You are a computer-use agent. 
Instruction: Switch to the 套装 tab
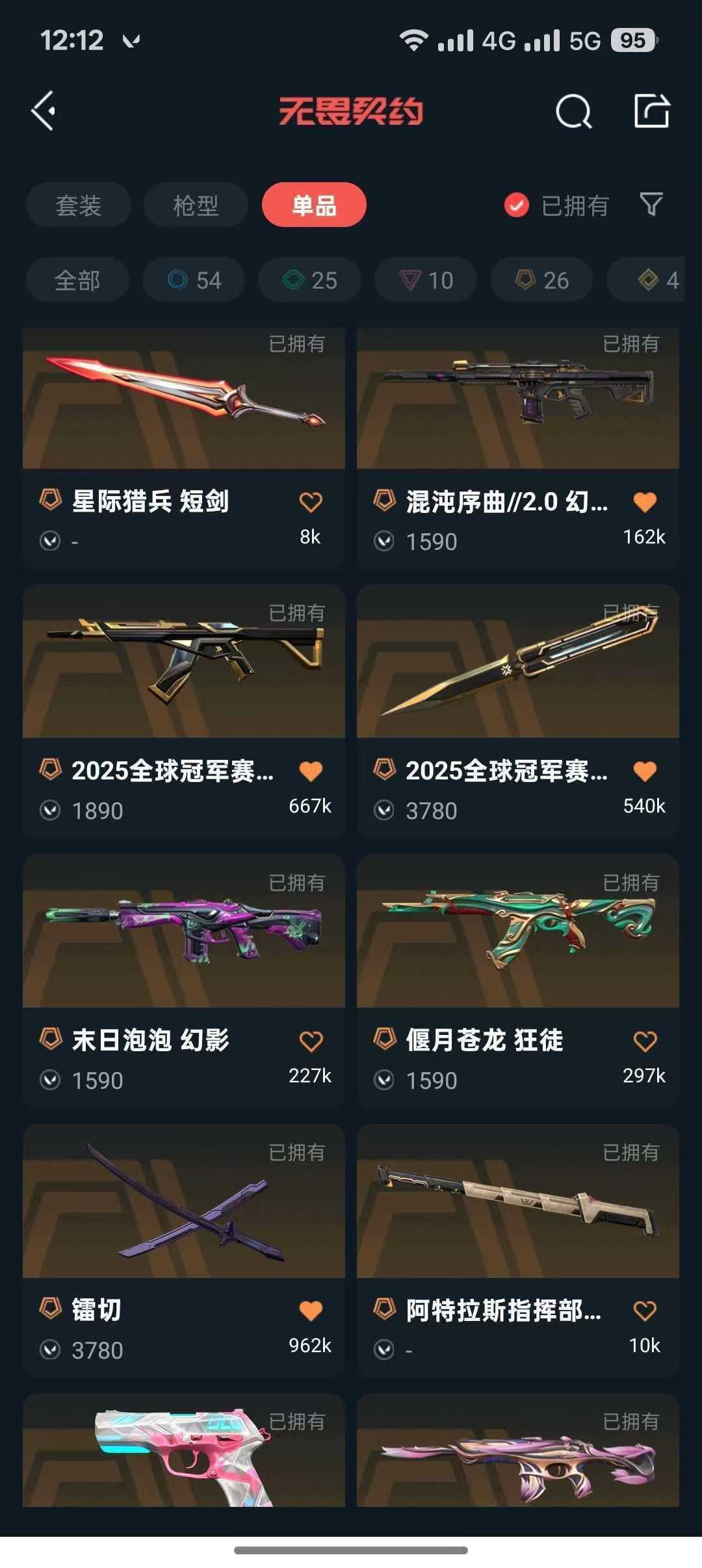pyautogui.click(x=79, y=205)
